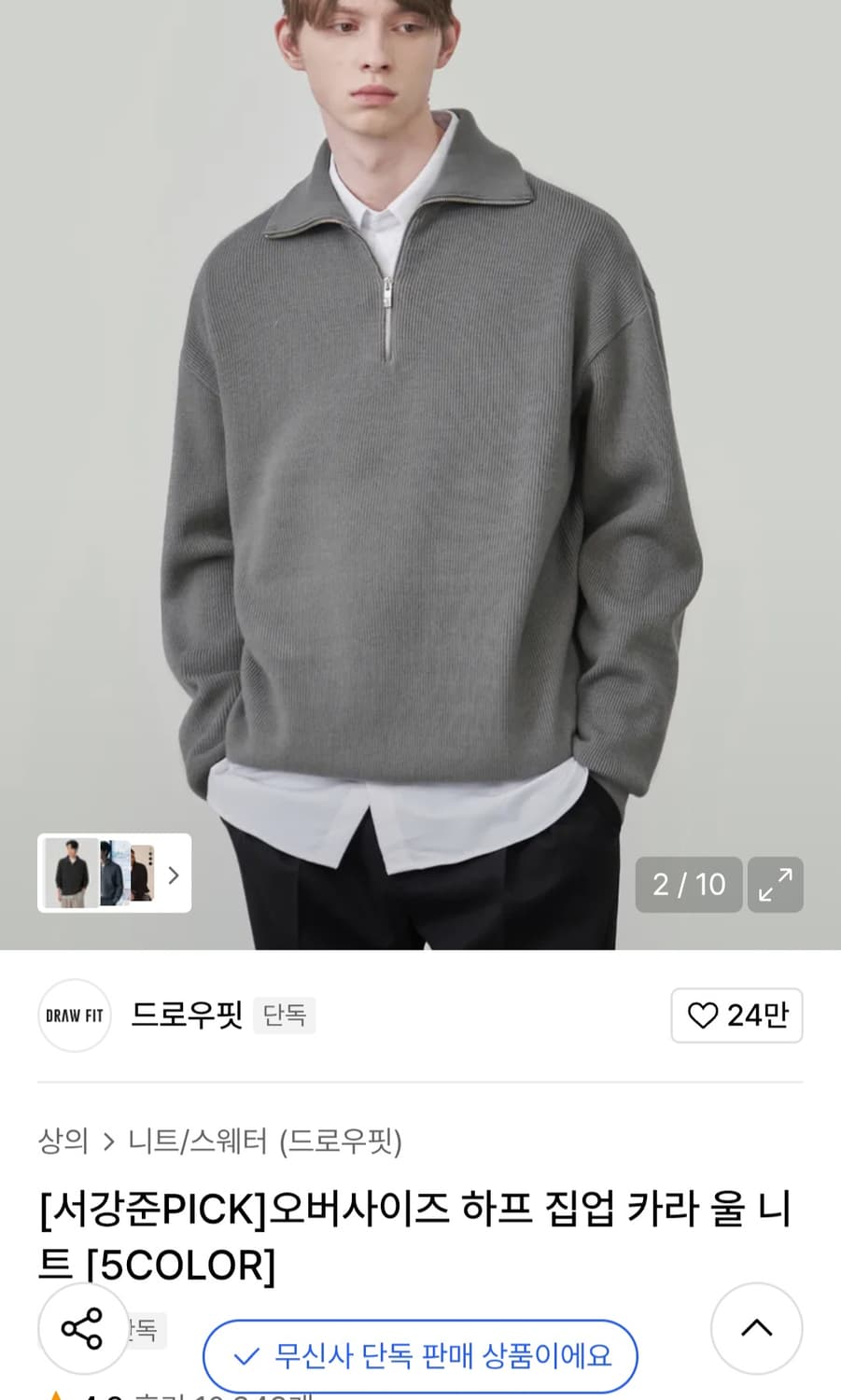Tap the share icon in the bottom-left circle
Viewport: 841px width, 1400px height.
pyautogui.click(x=83, y=1329)
